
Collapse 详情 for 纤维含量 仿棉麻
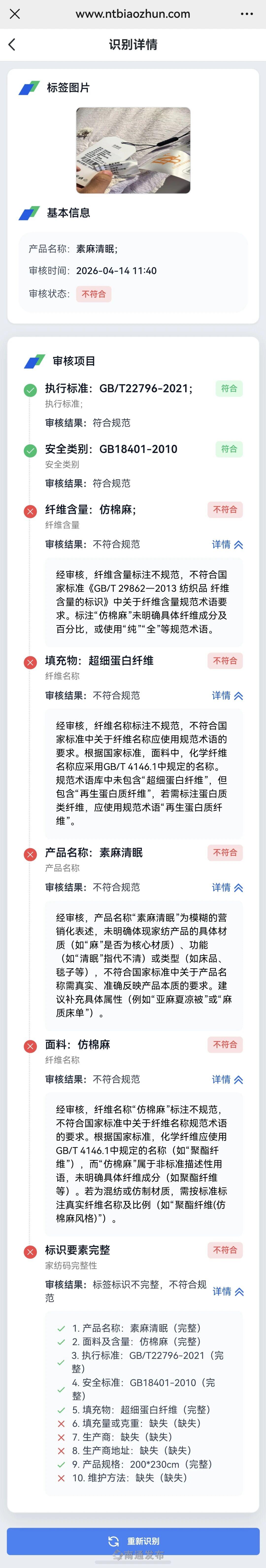click(x=227, y=544)
